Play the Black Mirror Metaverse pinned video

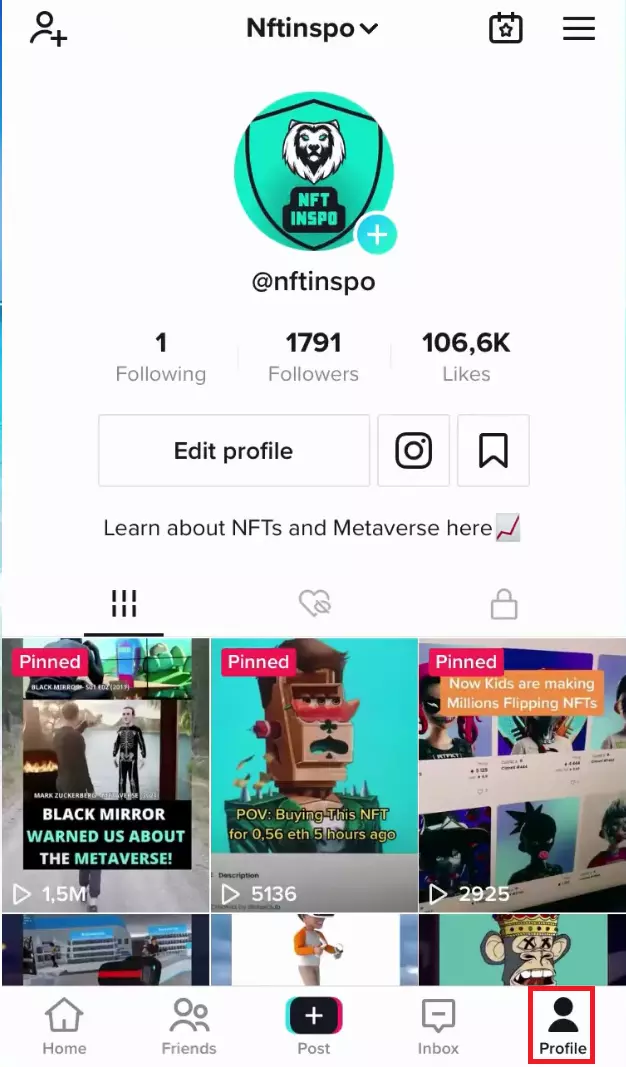tap(105, 775)
